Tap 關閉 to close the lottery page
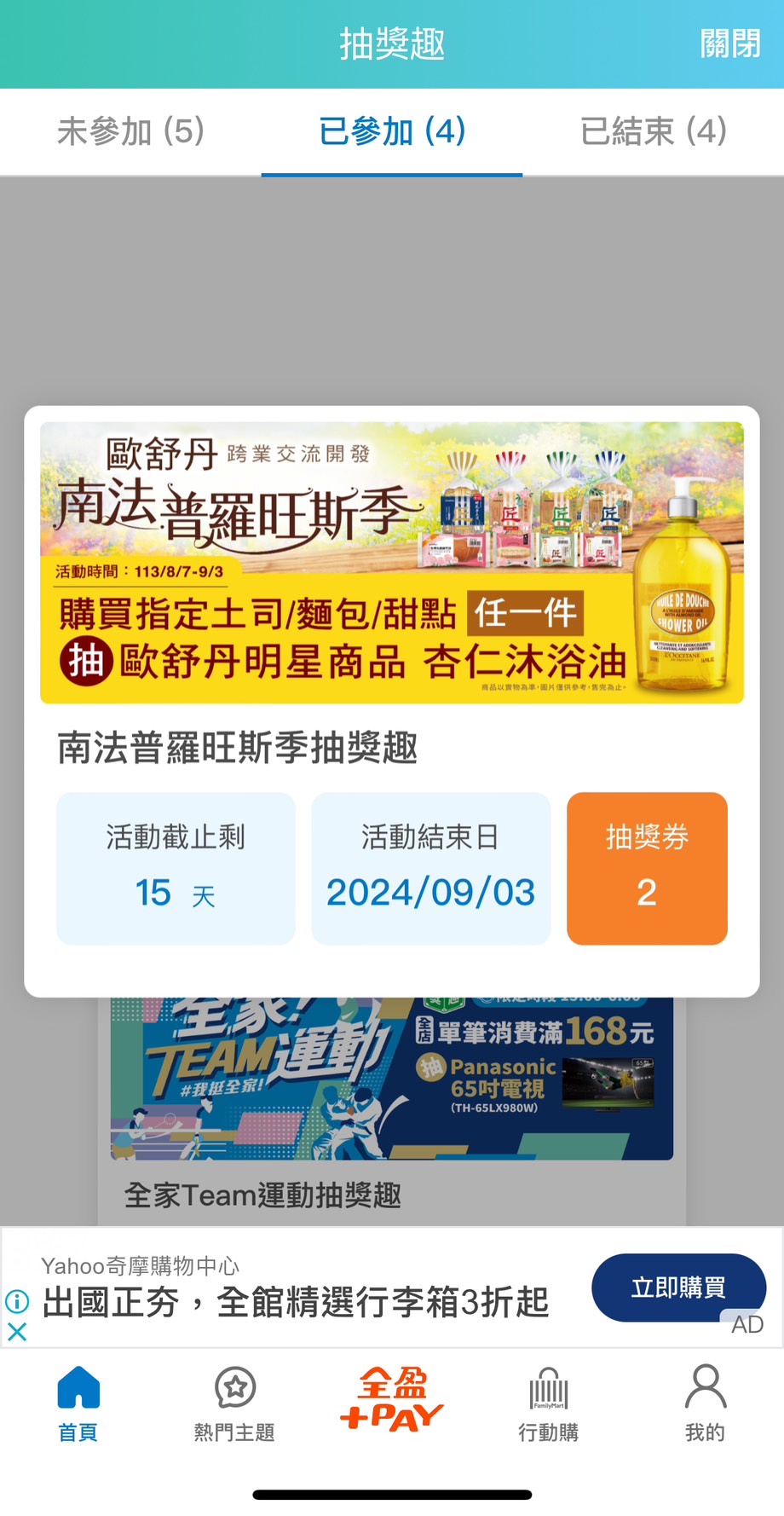 (x=729, y=43)
